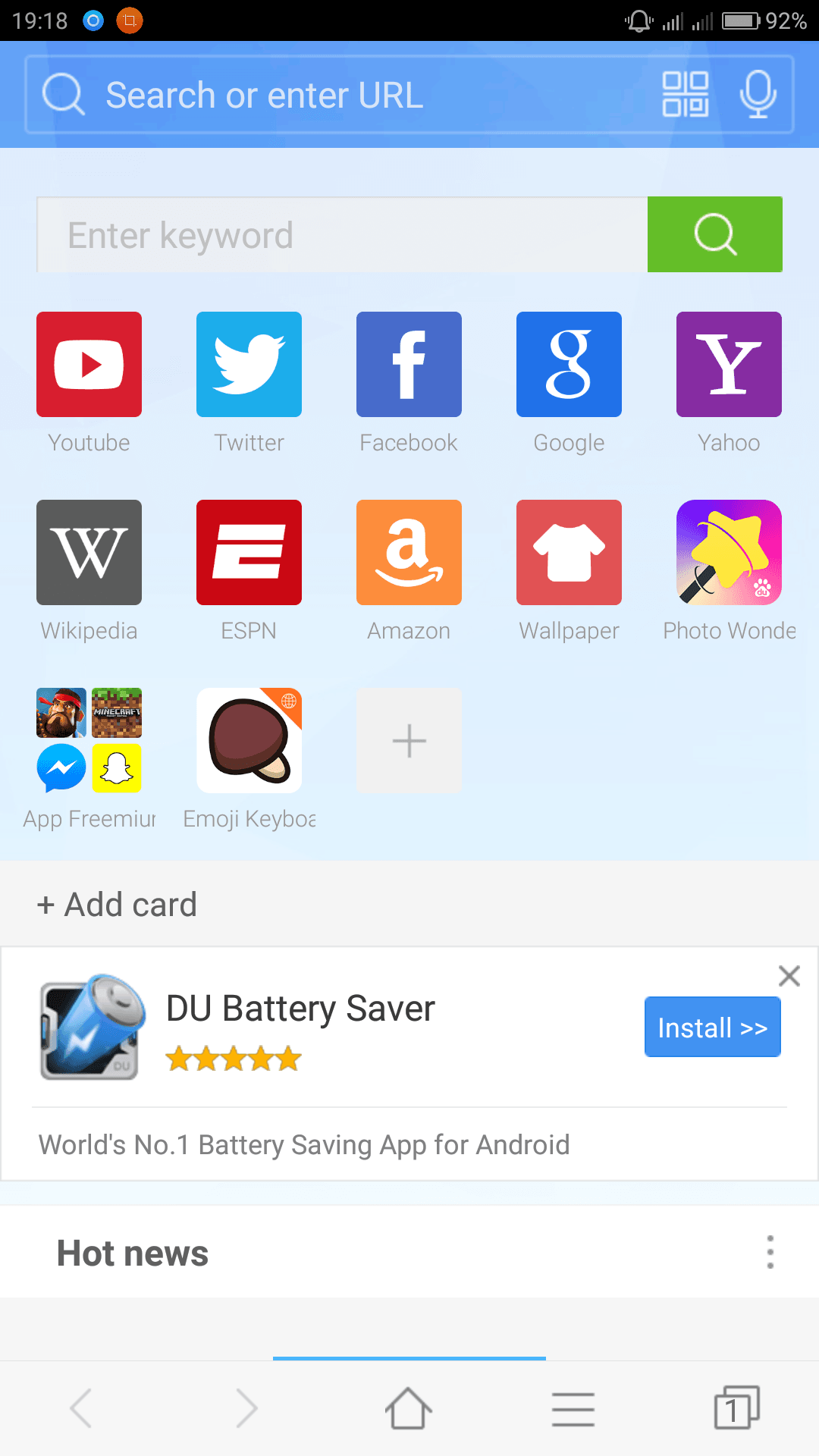Dismiss the DU Battery Saver ad
819x1456 pixels.
coord(789,976)
